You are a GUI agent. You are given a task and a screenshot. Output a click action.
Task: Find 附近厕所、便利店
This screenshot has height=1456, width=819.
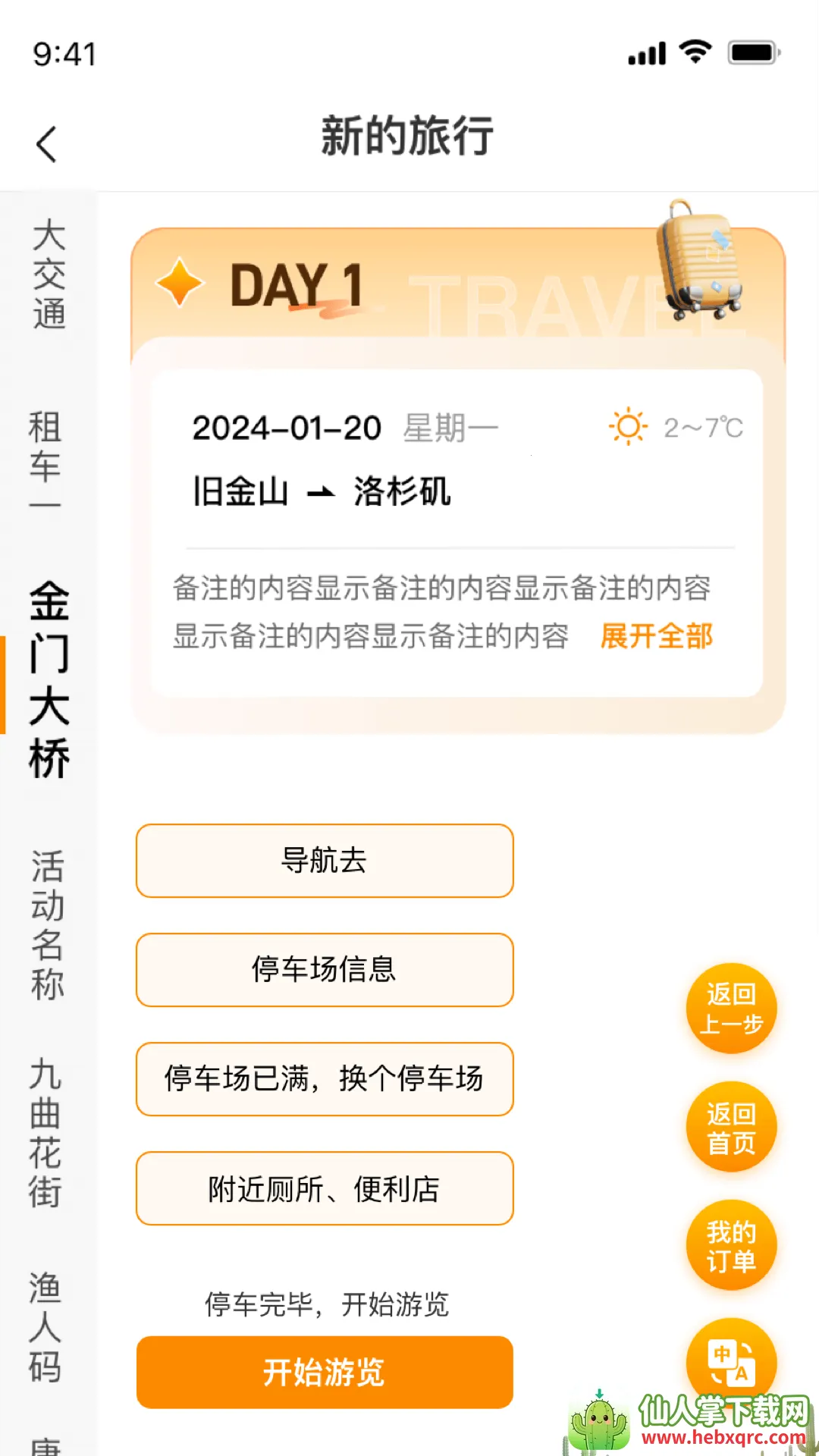(x=325, y=1188)
